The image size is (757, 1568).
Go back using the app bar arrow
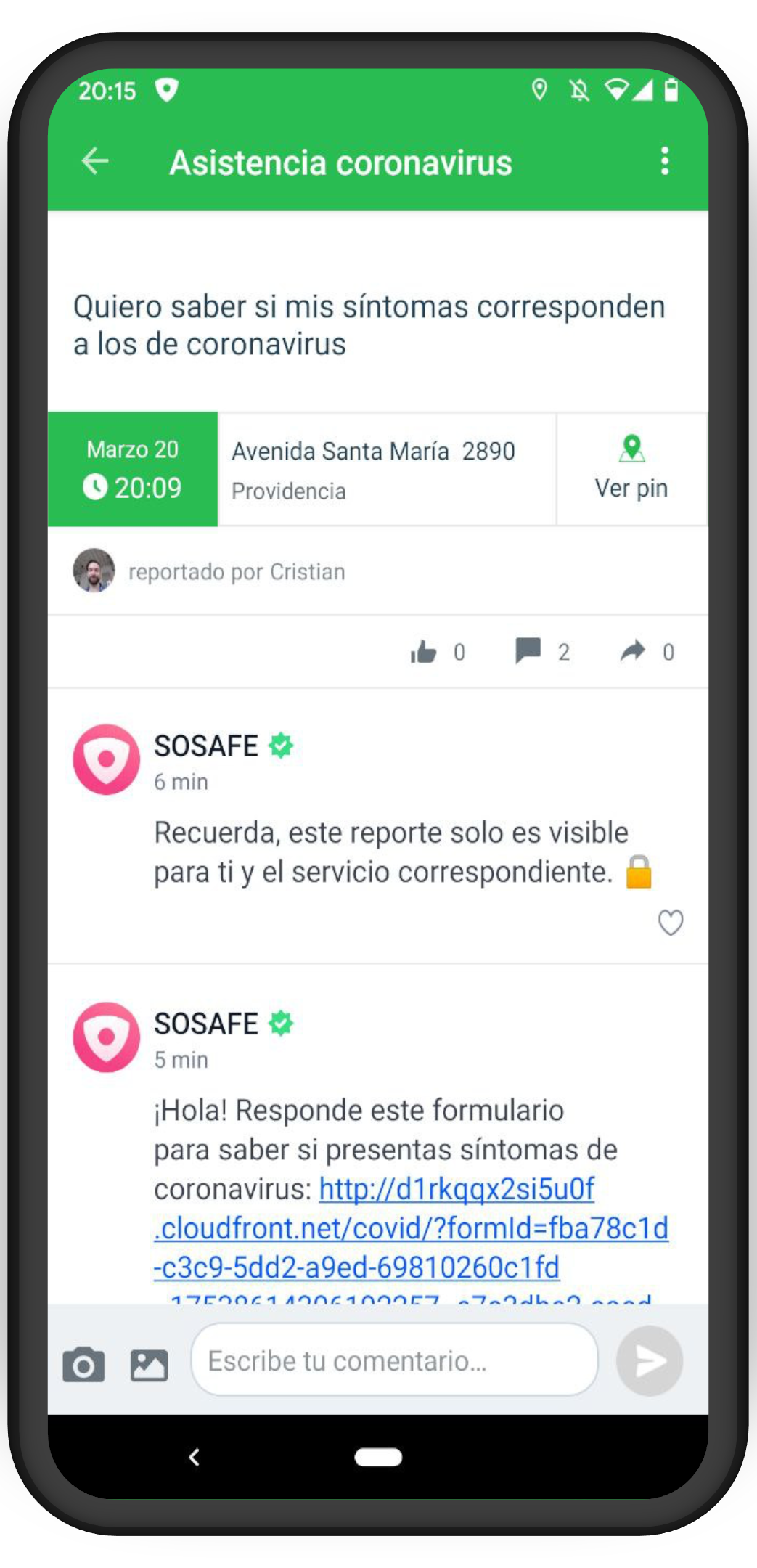tap(95, 161)
